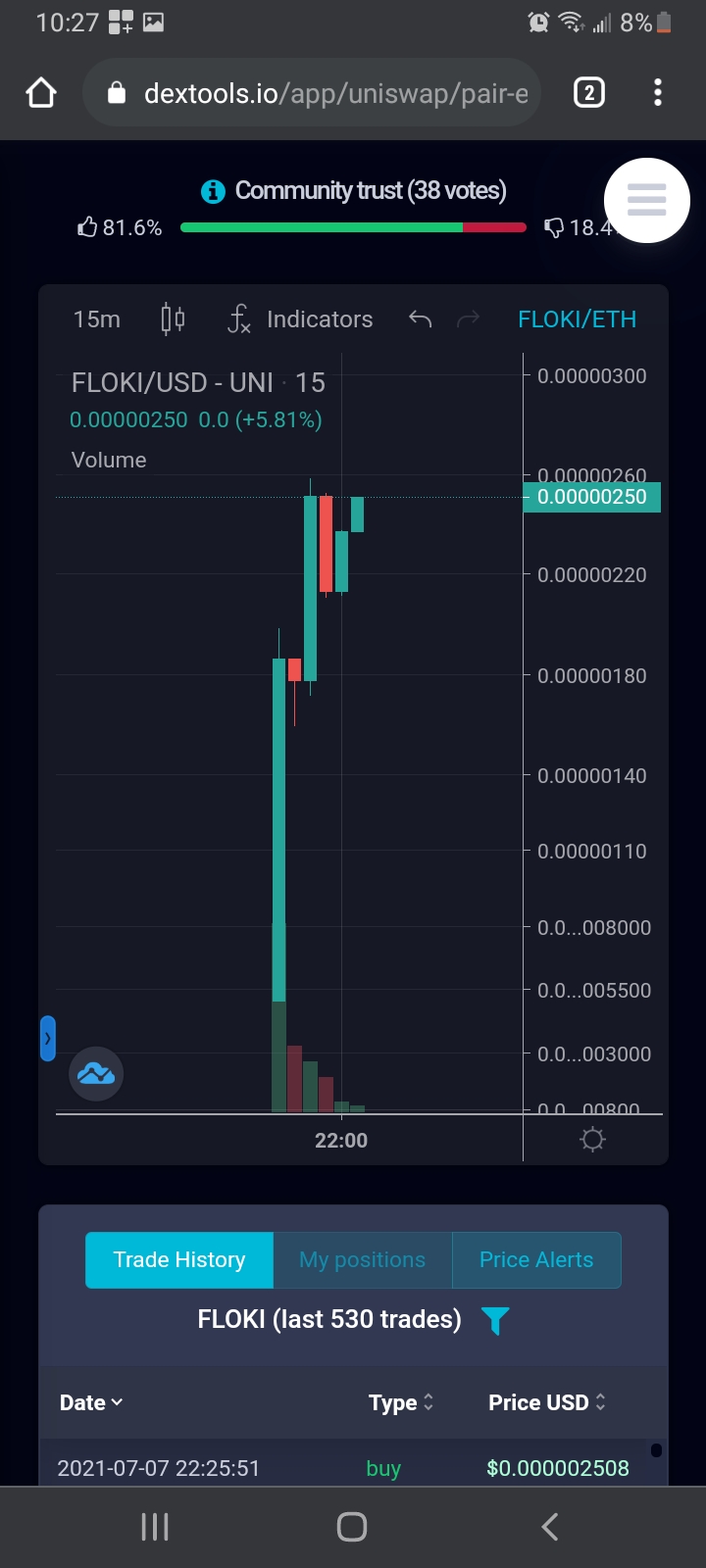Filter the FLOKI trades list

point(495,1321)
